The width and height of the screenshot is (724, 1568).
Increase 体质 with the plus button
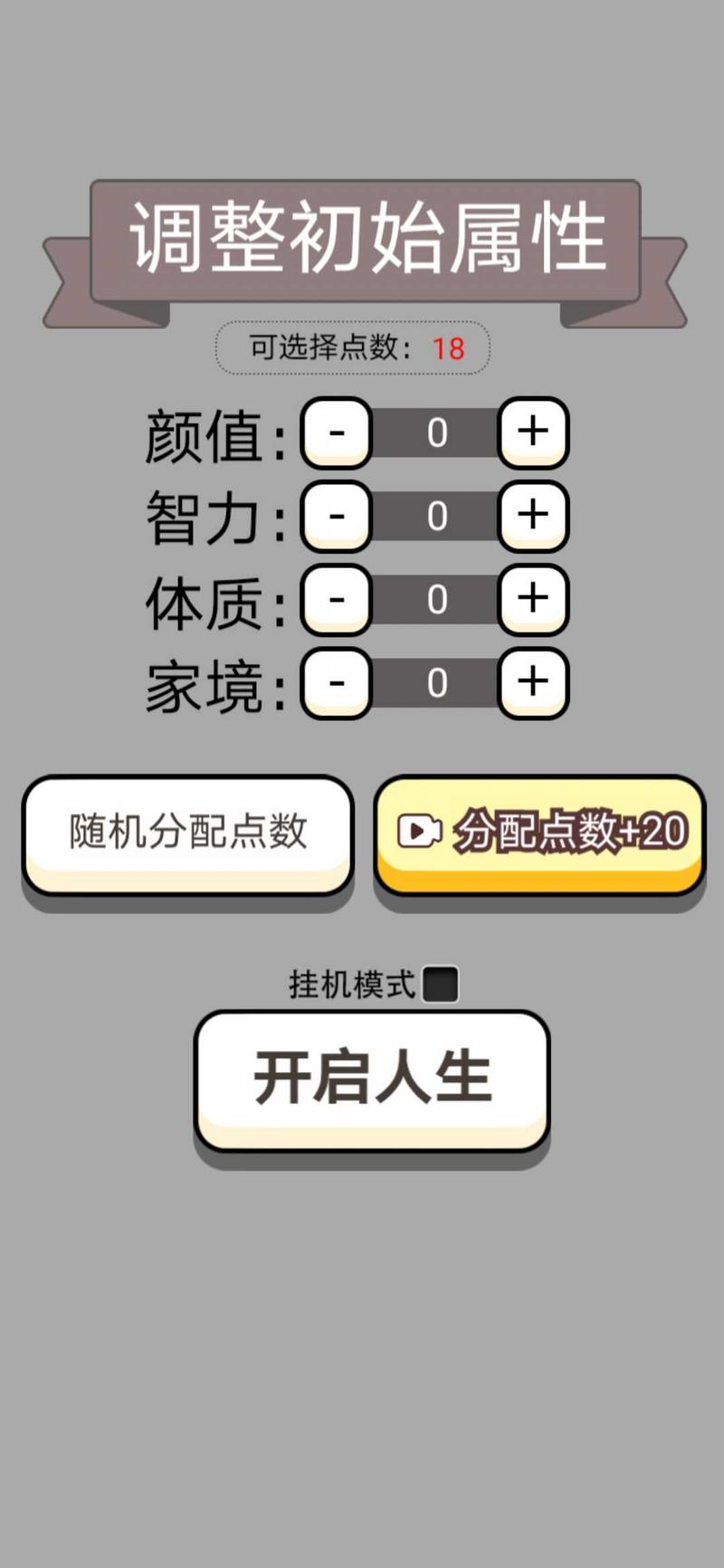point(533,598)
